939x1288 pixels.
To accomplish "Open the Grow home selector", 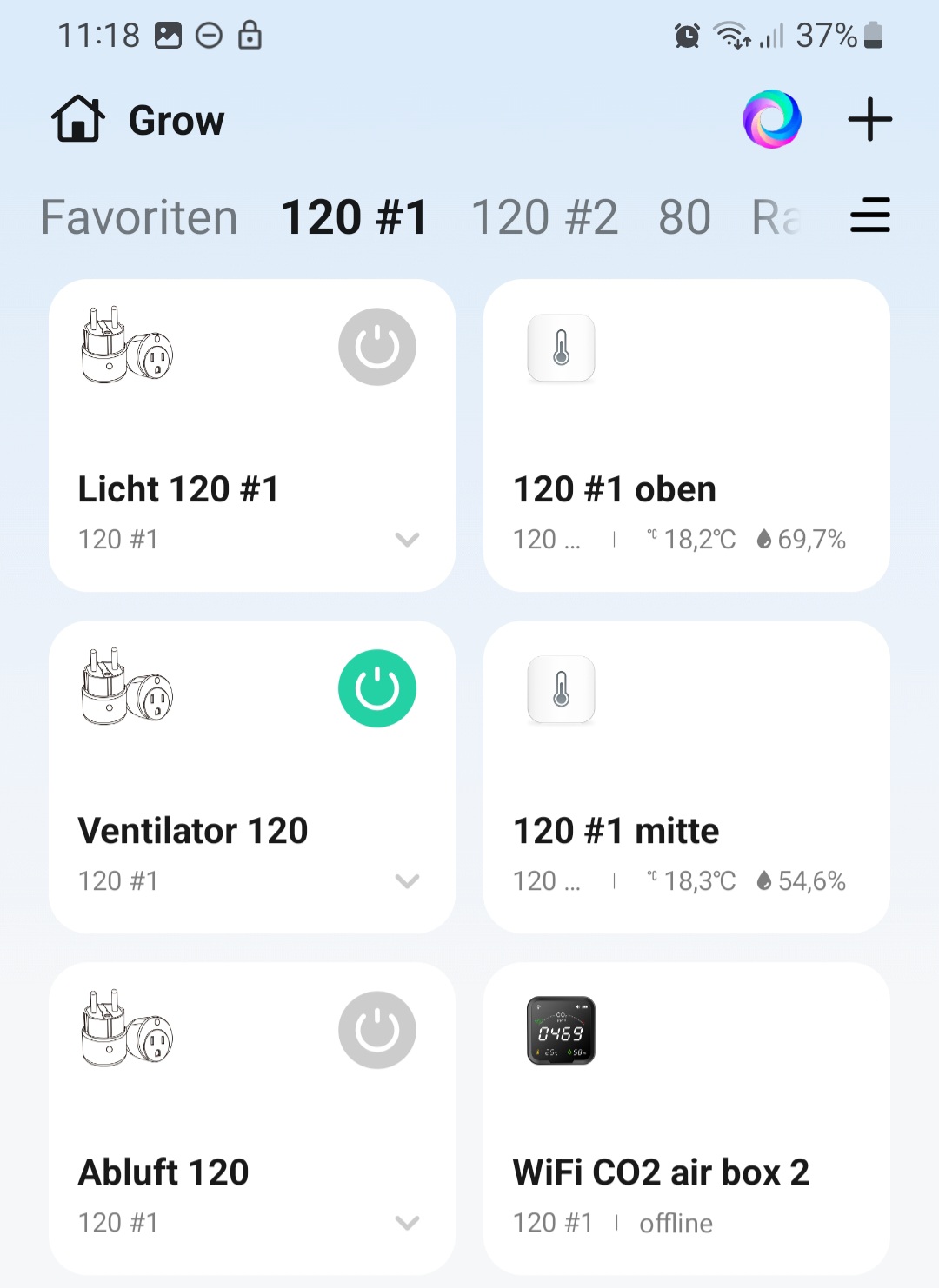I will [x=139, y=120].
